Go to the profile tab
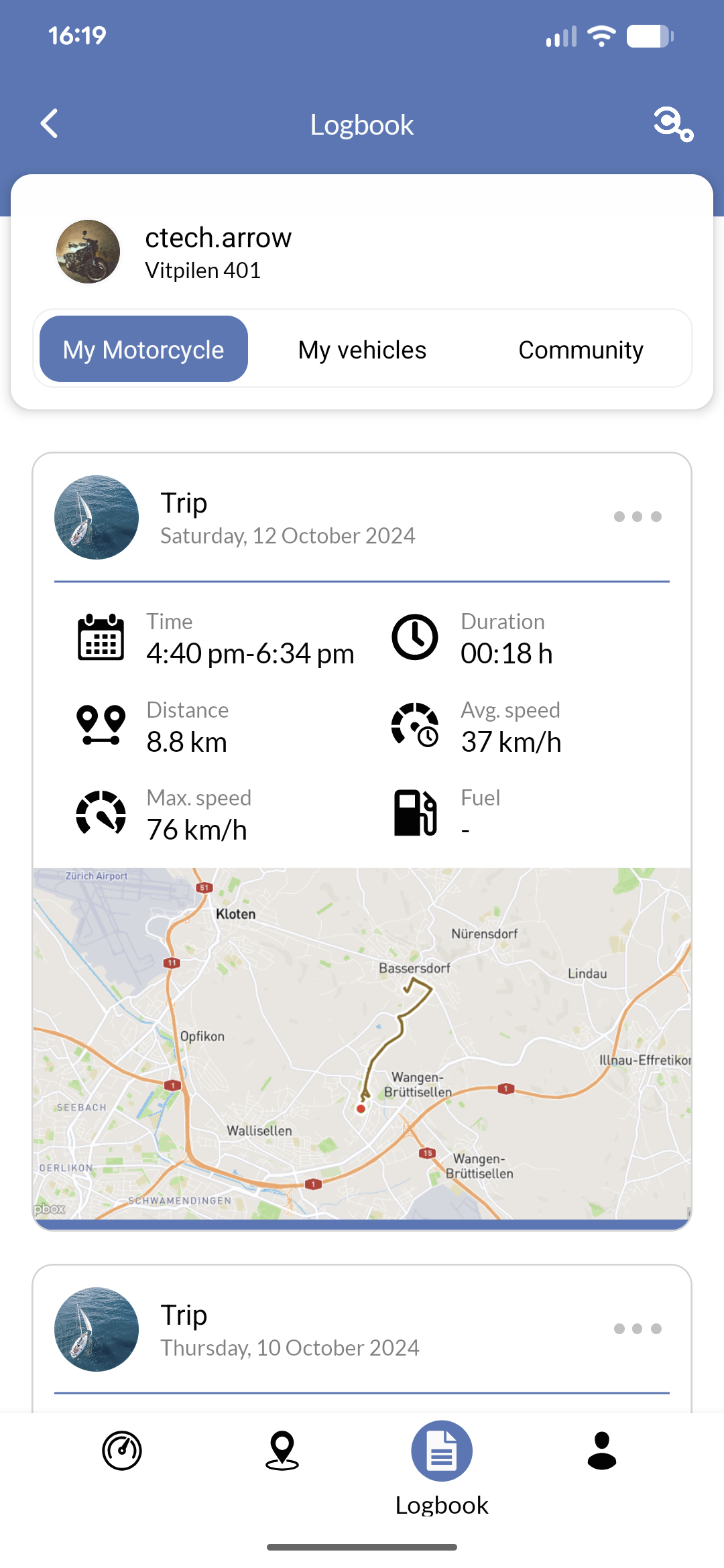724x1568 pixels. [602, 1451]
